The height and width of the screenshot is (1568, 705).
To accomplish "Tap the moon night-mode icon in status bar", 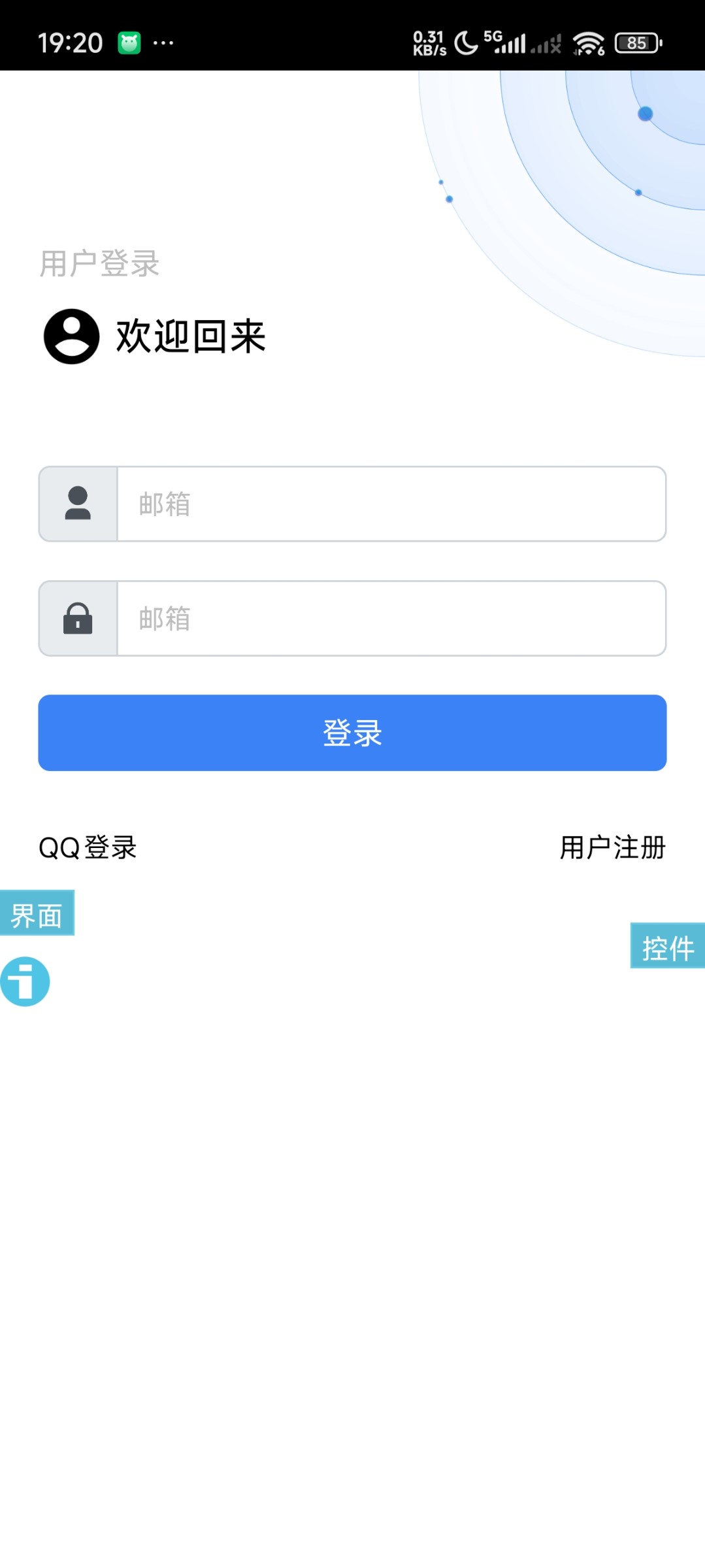I will click(465, 42).
